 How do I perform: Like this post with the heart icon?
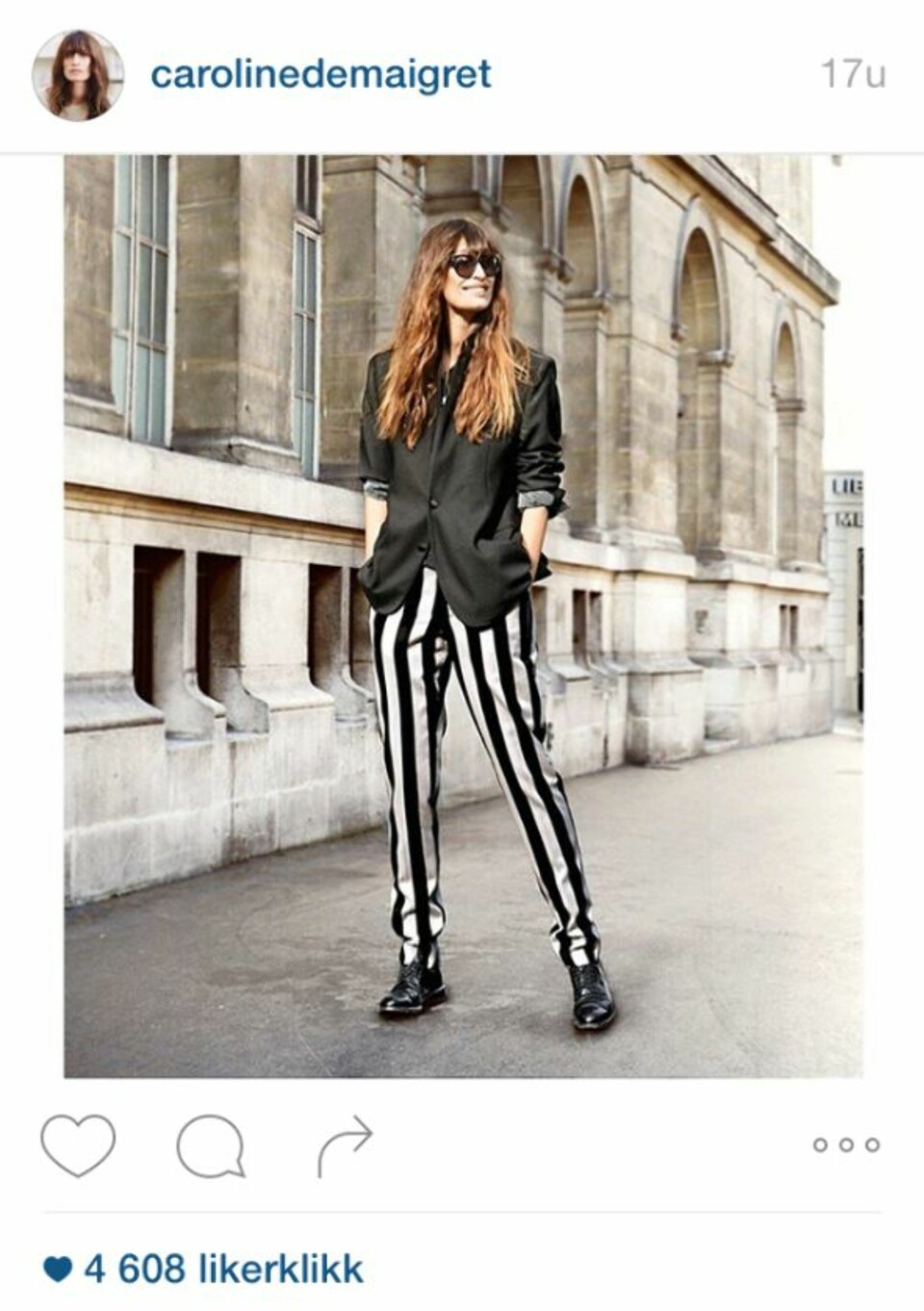pos(78,1144)
